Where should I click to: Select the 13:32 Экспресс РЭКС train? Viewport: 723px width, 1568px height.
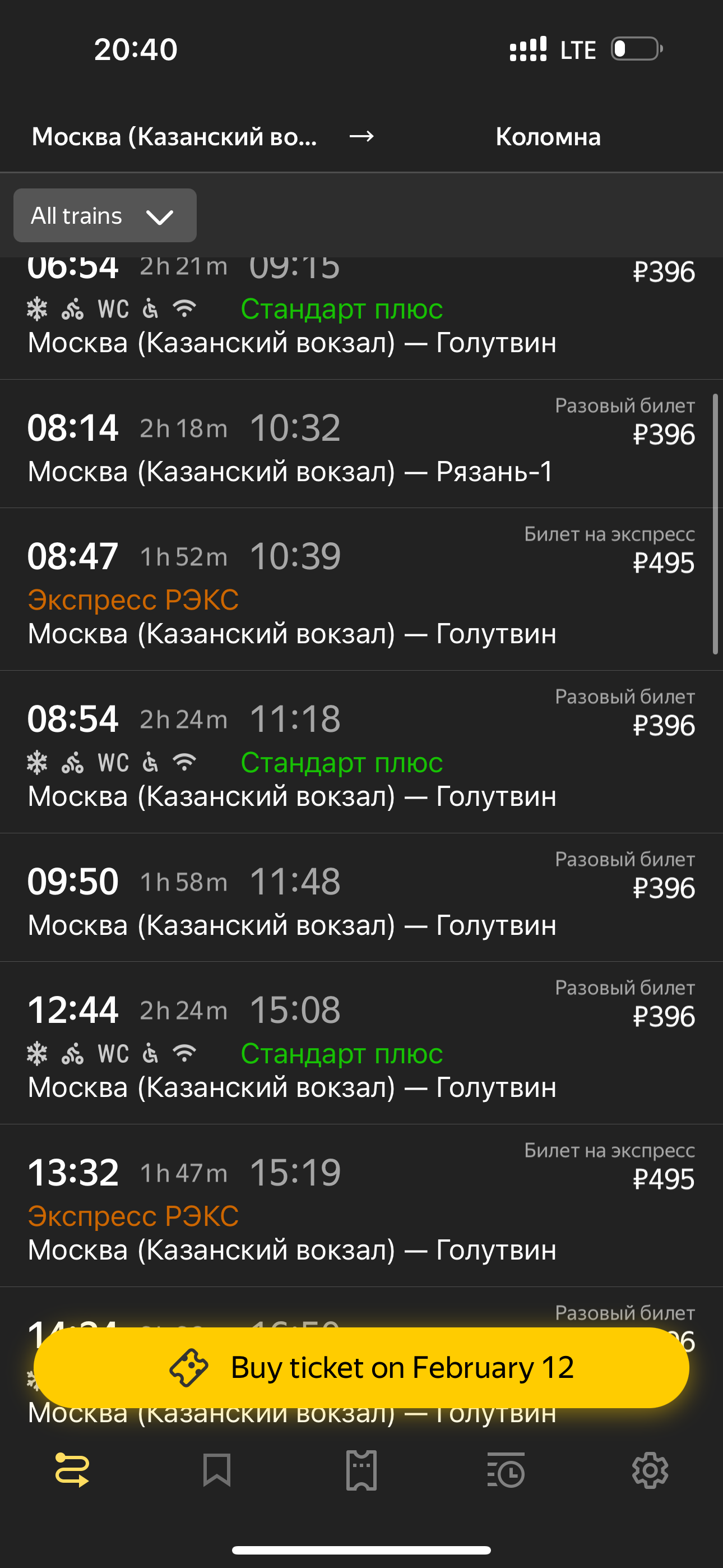[361, 1205]
